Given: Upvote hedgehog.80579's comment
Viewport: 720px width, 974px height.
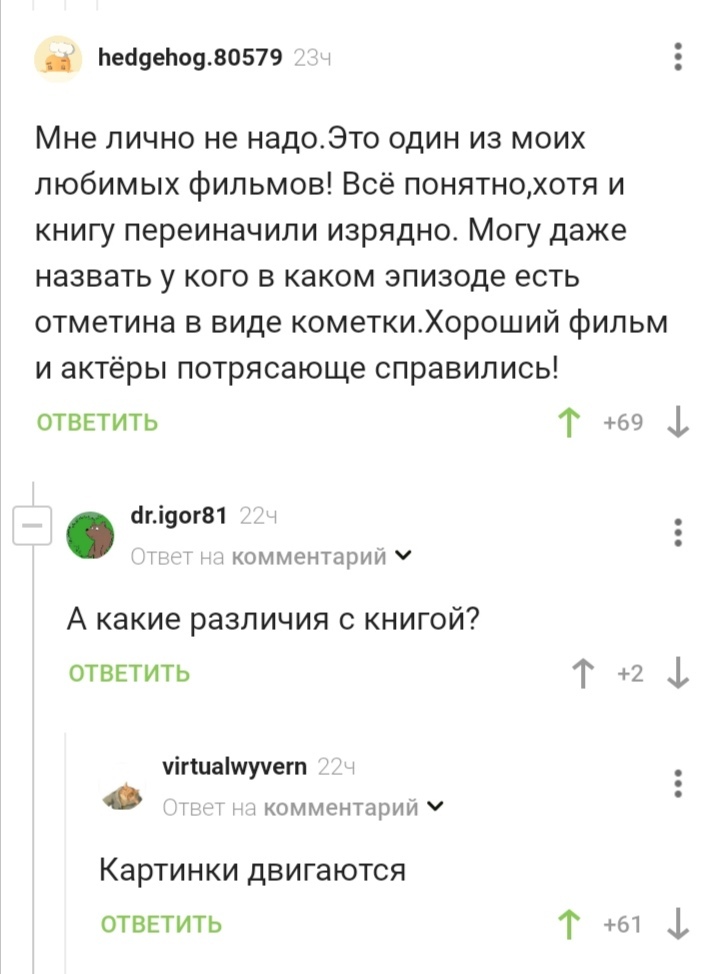Looking at the screenshot, I should [x=573, y=422].
